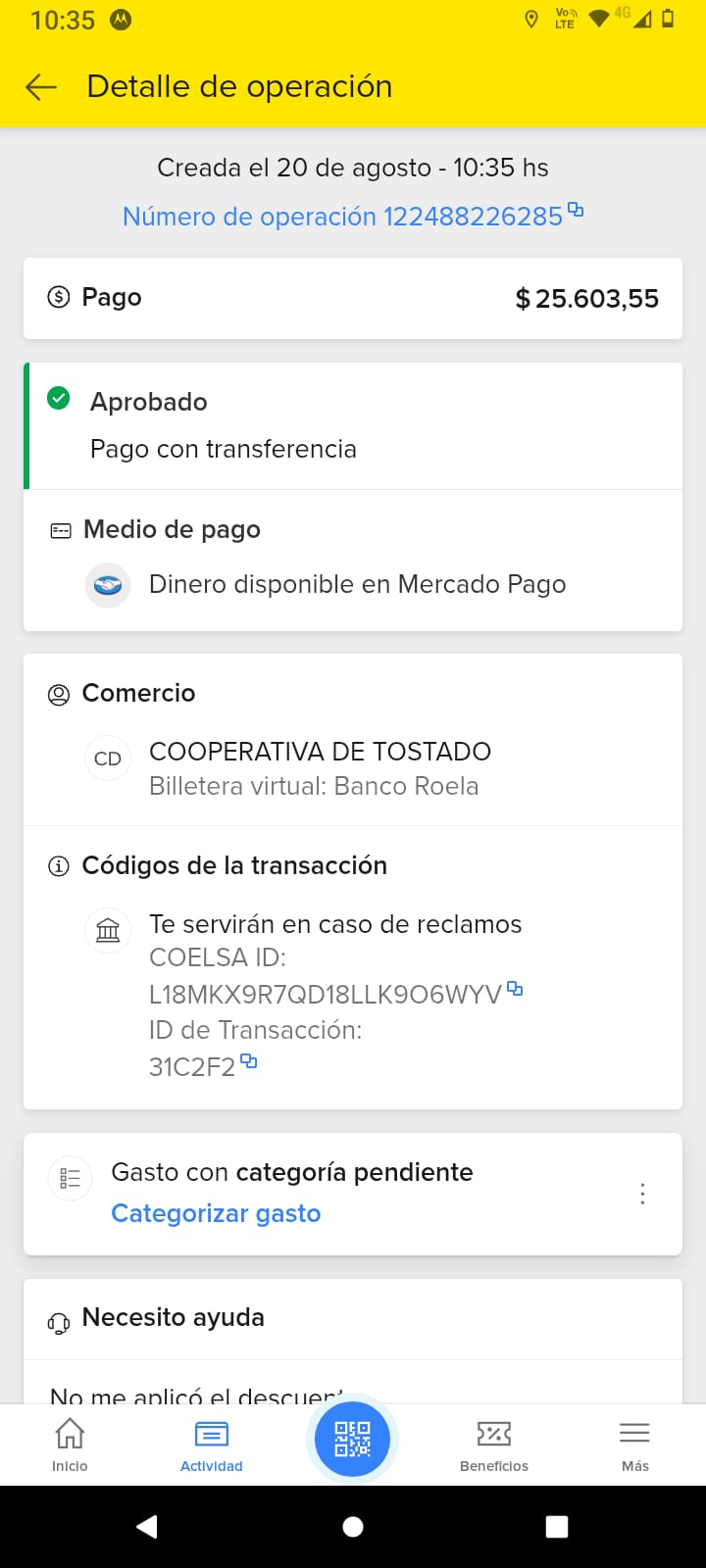Viewport: 706px width, 1568px height.
Task: Copy the COELSA ID code
Action: point(515,989)
